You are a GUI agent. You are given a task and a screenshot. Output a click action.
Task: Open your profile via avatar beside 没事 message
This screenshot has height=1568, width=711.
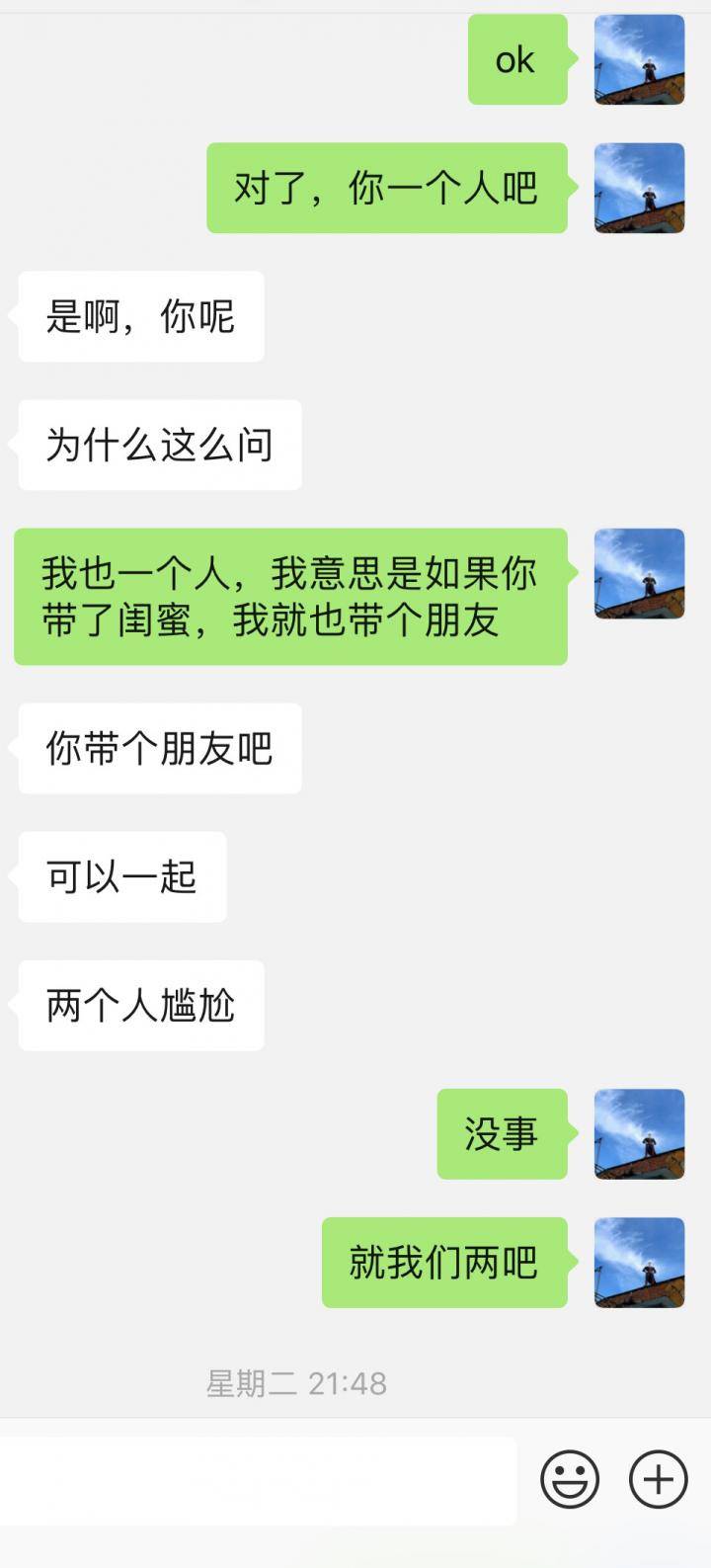tap(640, 1135)
